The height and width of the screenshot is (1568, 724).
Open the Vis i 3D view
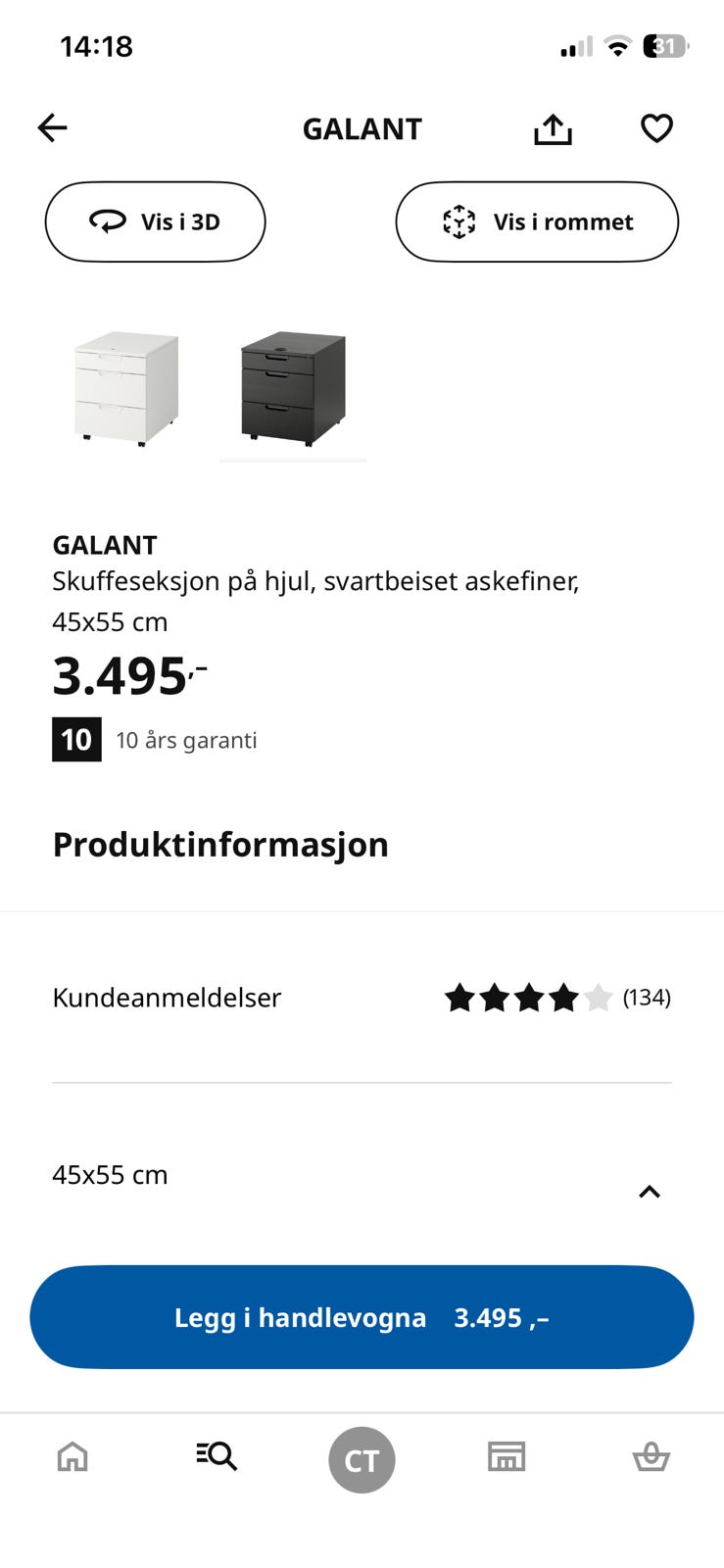pos(155,221)
